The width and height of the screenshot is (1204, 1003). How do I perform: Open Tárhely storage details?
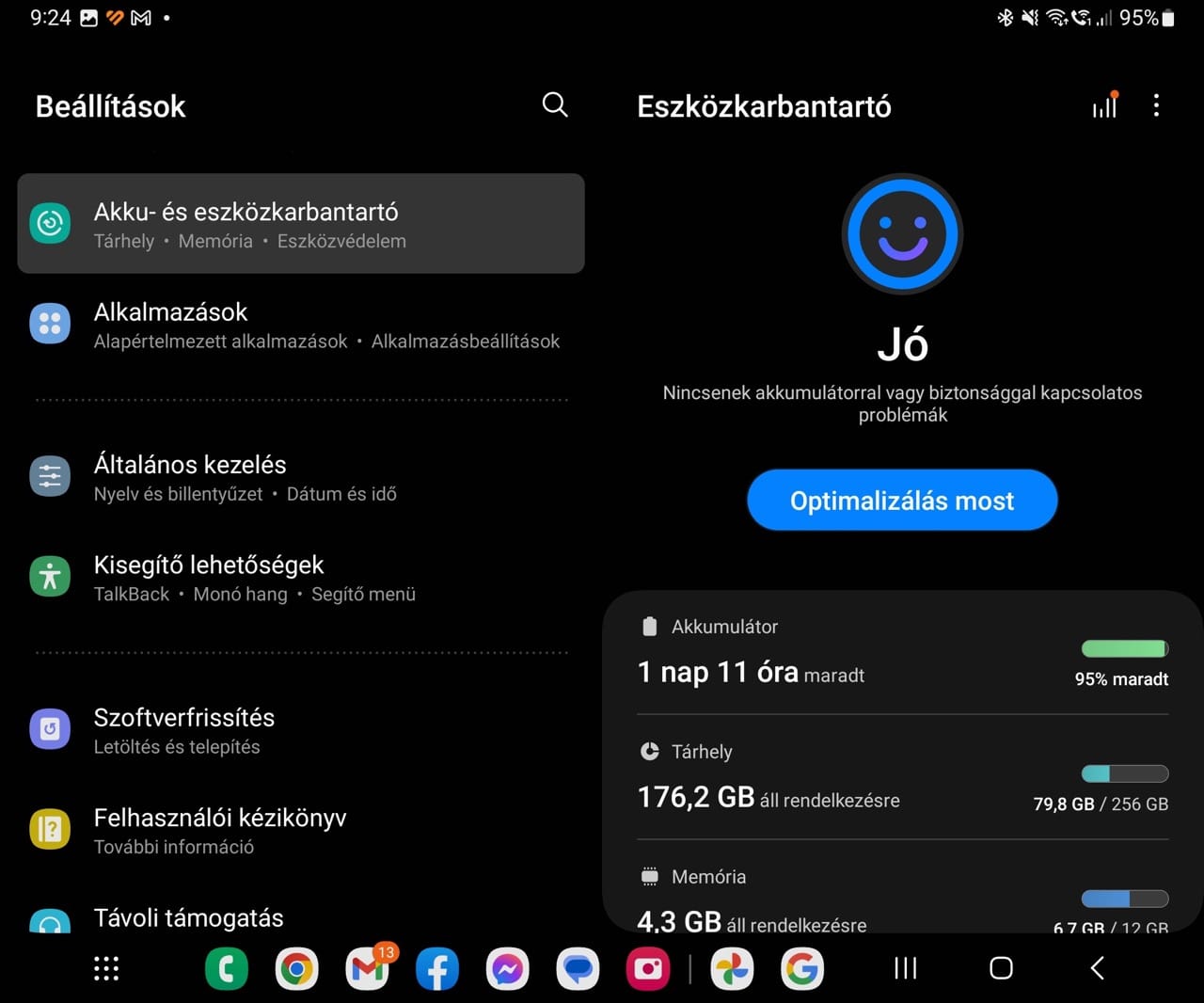tap(902, 778)
